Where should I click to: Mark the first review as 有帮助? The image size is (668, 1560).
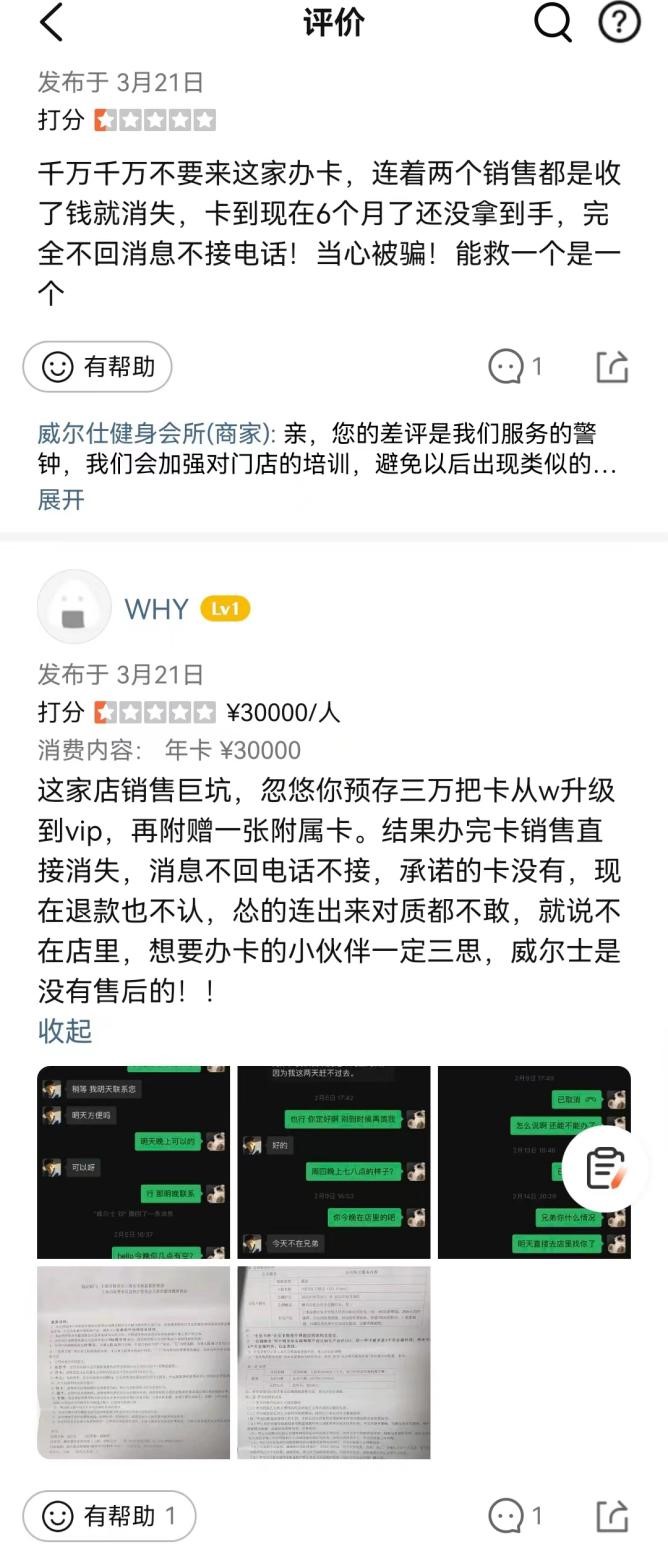98,367
